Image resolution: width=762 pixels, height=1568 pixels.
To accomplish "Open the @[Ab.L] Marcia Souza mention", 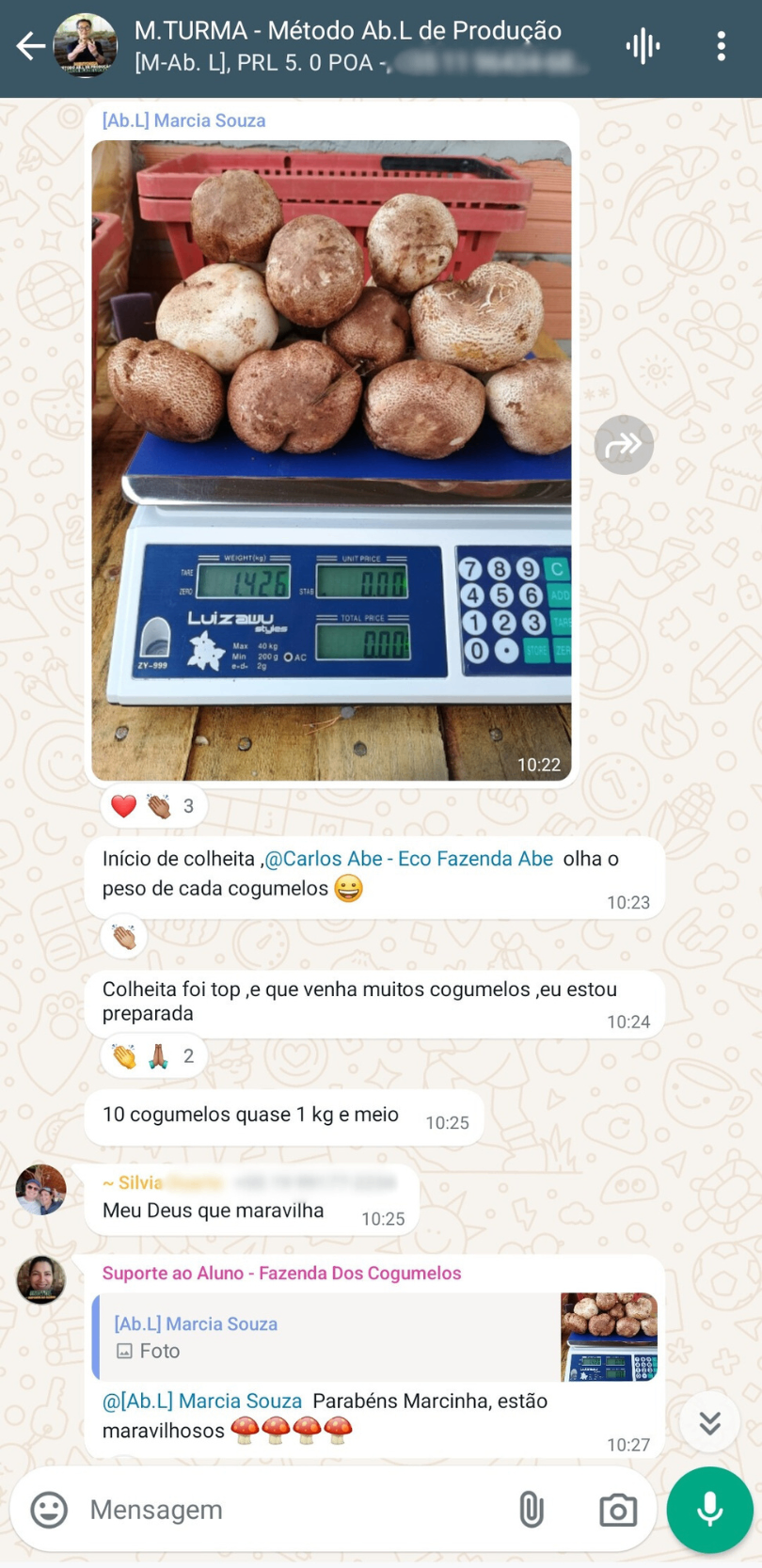I will [x=202, y=1401].
